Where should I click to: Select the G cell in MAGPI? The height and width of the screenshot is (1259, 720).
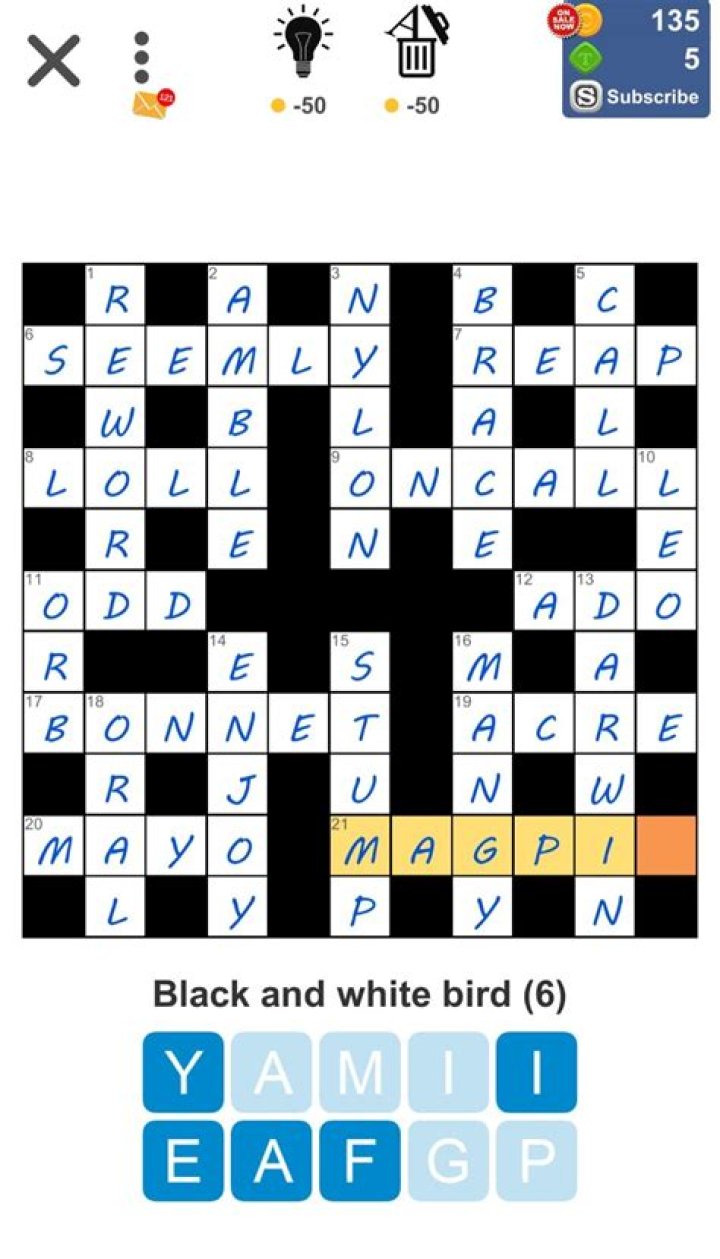tap(483, 846)
